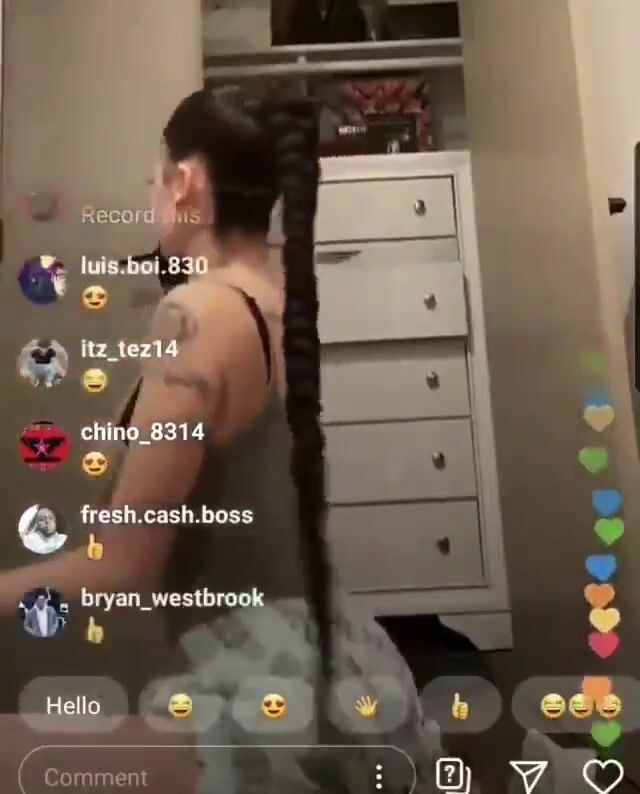
Task: Share the live video via paper plane
Action: coord(528,775)
